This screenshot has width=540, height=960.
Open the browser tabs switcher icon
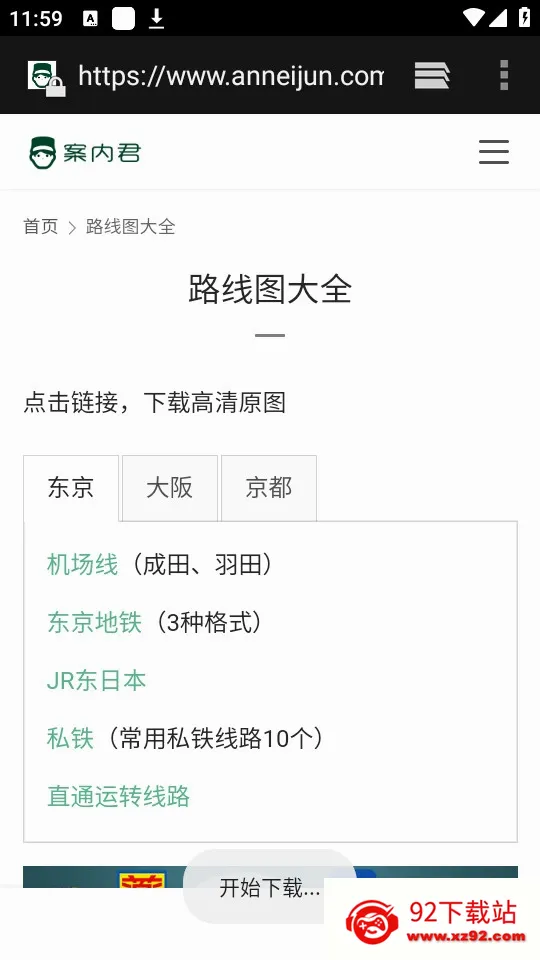click(x=432, y=75)
